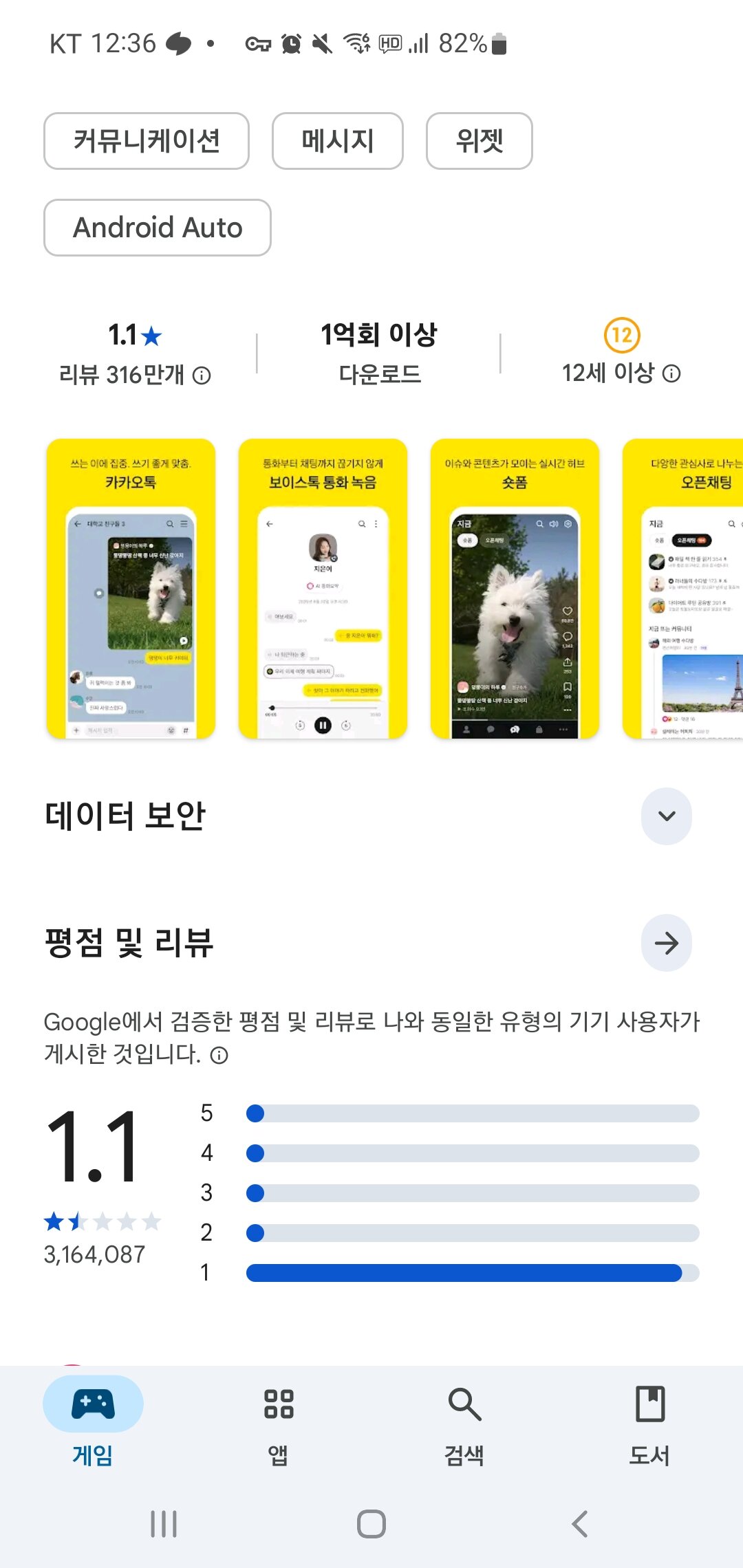View the 오픈채팅 screenshot

pos(684,589)
